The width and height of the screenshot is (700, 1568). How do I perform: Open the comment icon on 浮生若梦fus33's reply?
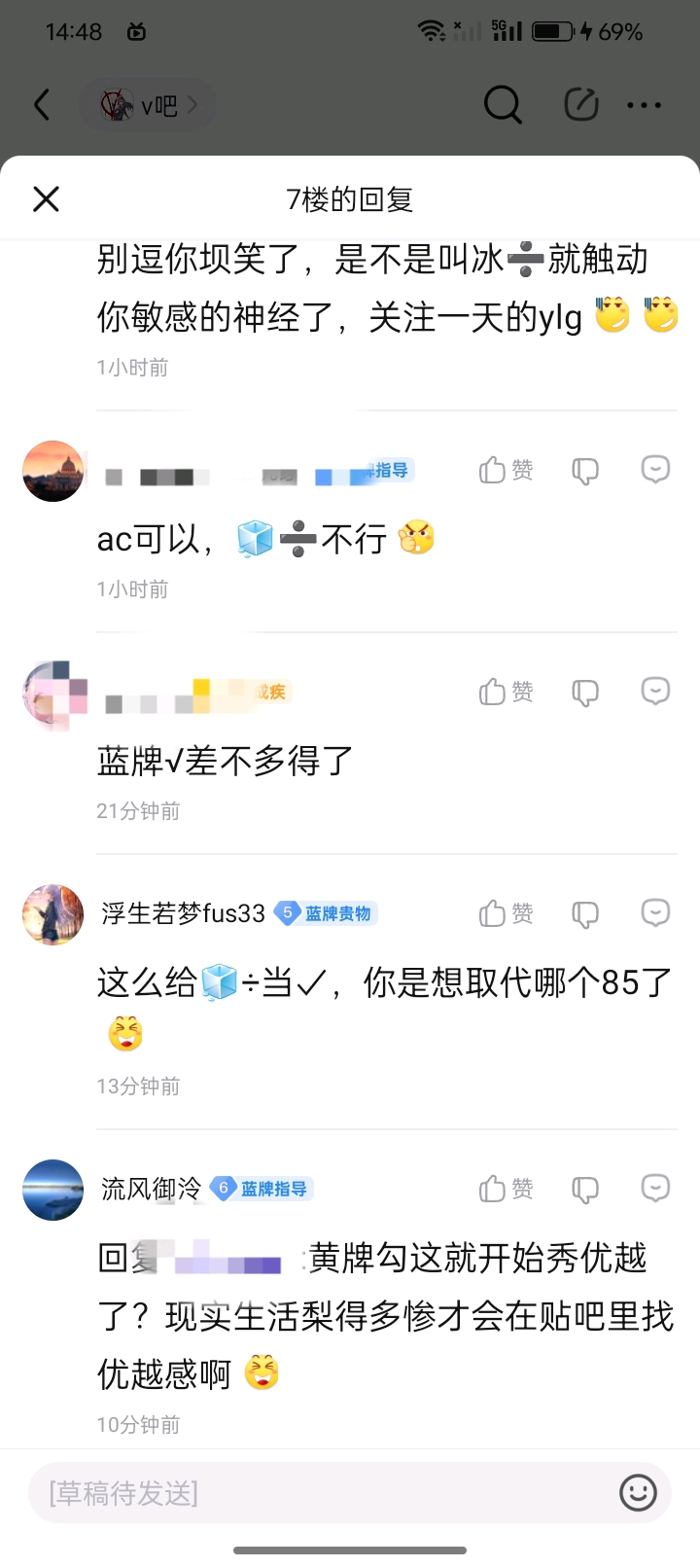pos(655,912)
